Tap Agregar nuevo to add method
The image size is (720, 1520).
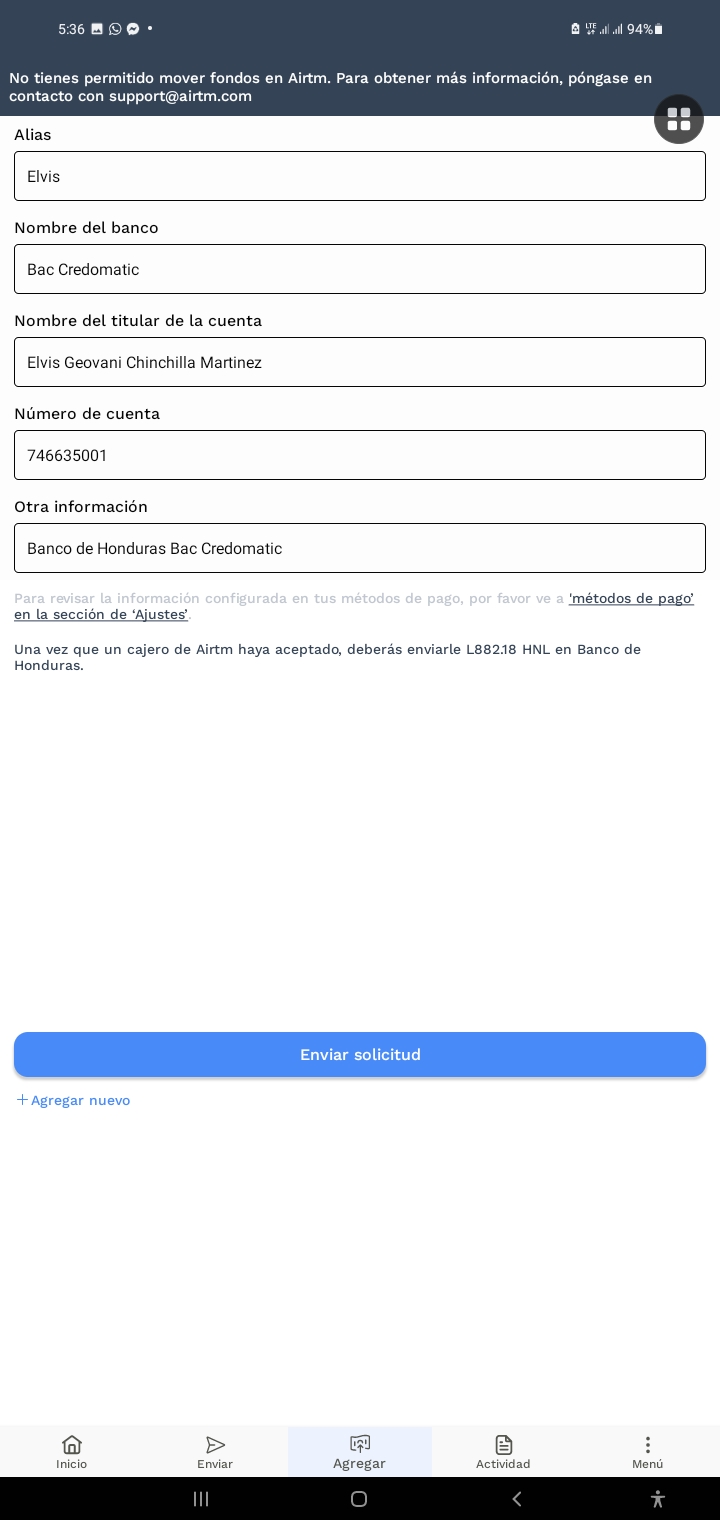73,1100
